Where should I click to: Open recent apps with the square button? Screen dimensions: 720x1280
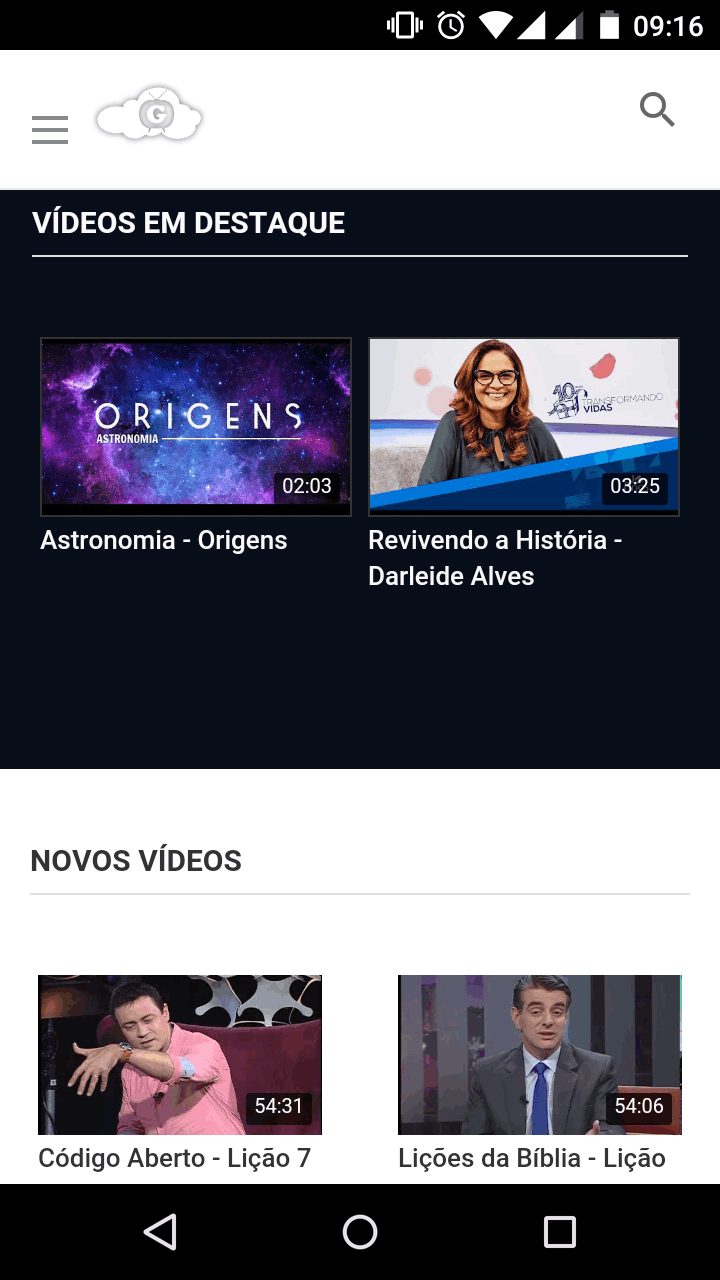[560, 1232]
